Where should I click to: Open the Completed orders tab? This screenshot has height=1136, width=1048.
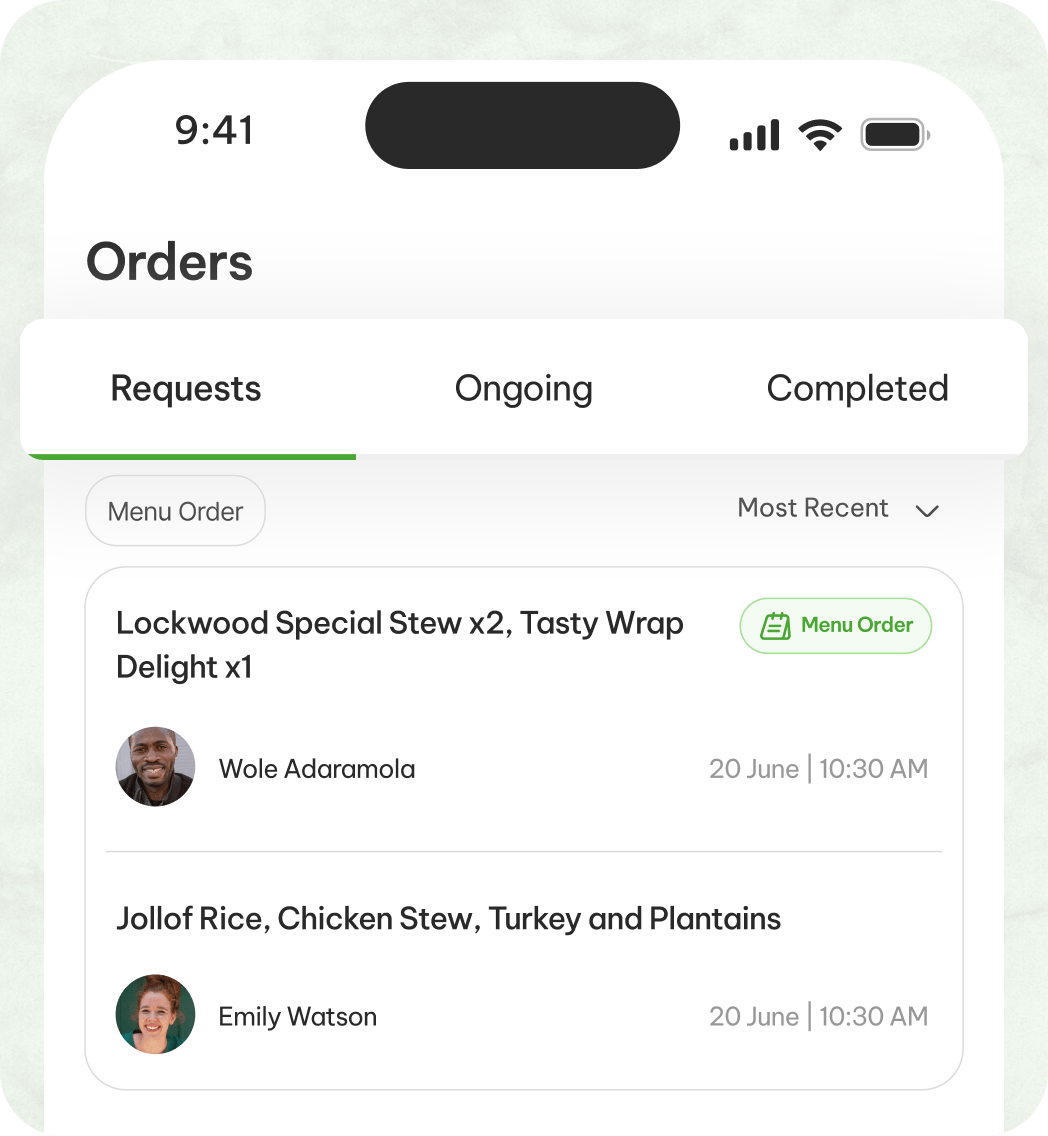point(857,389)
